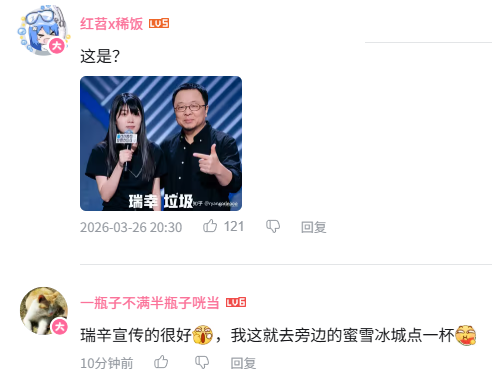This screenshot has height=386, width=492.
Task: Tap the username 一瓶子不满半瓶子咣当
Action: tap(150, 303)
